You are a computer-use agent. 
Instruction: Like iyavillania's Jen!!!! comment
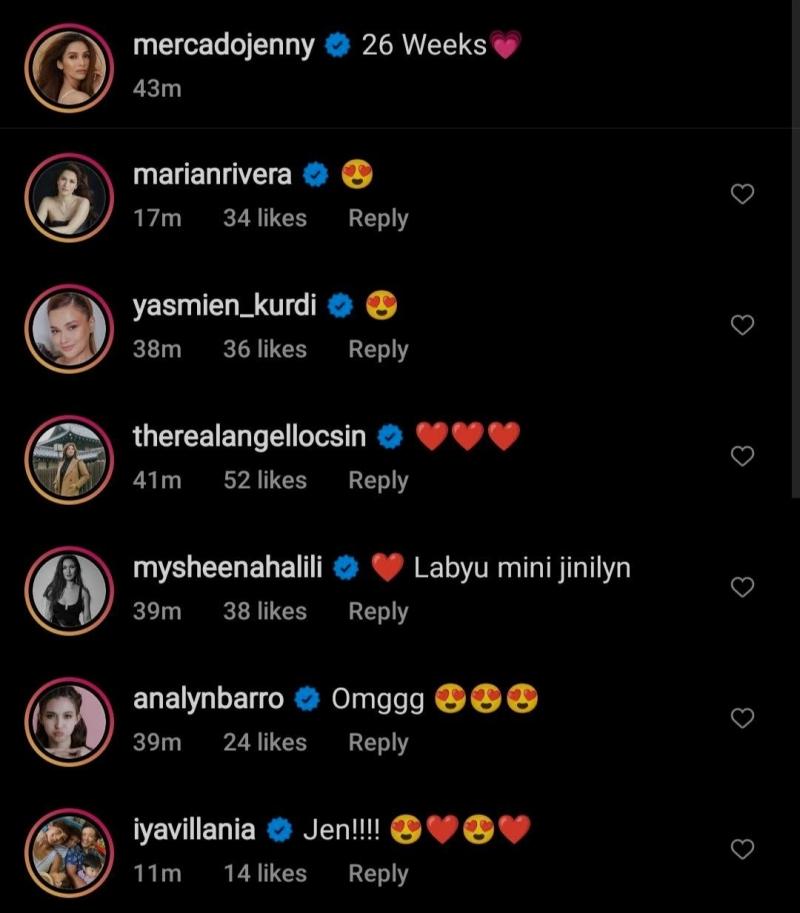pyautogui.click(x=742, y=850)
